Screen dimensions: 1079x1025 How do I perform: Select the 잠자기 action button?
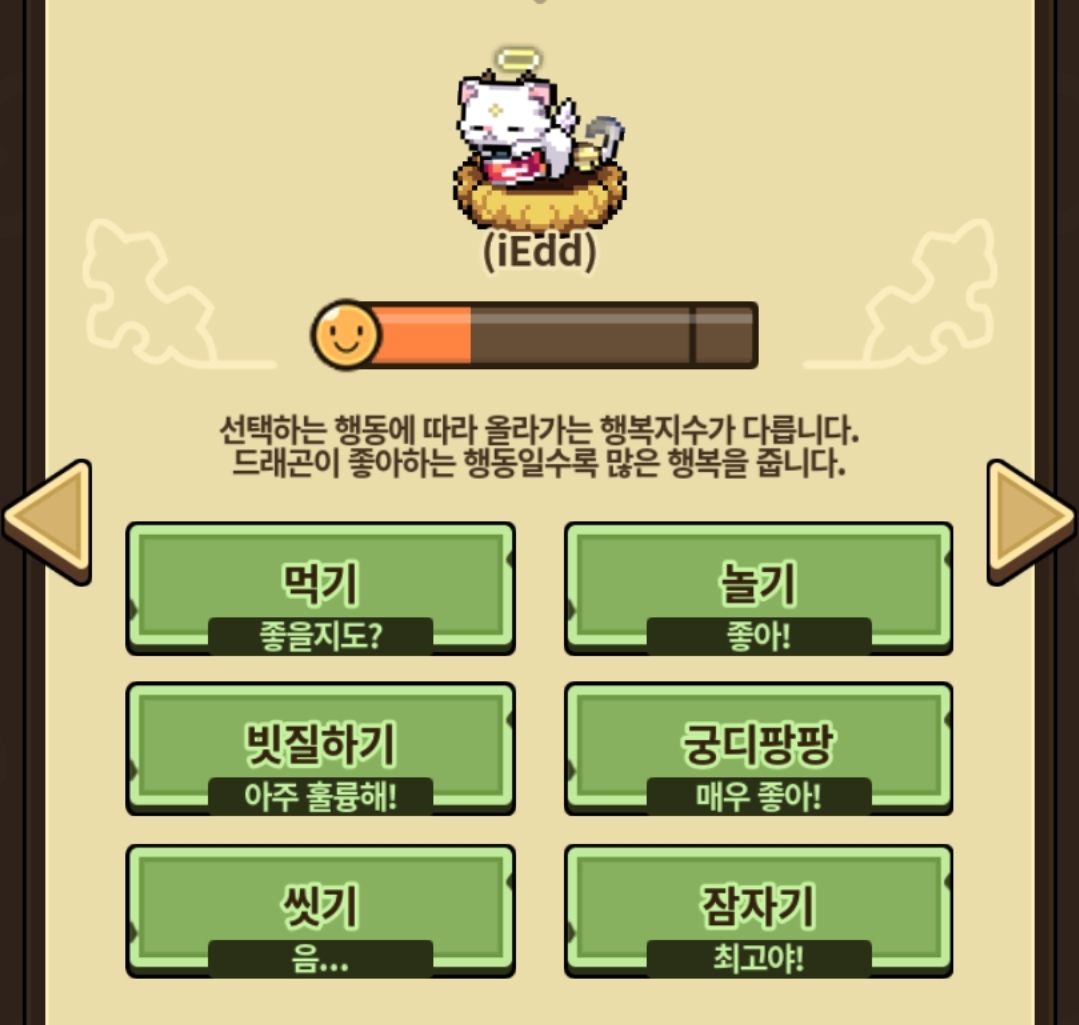[758, 911]
